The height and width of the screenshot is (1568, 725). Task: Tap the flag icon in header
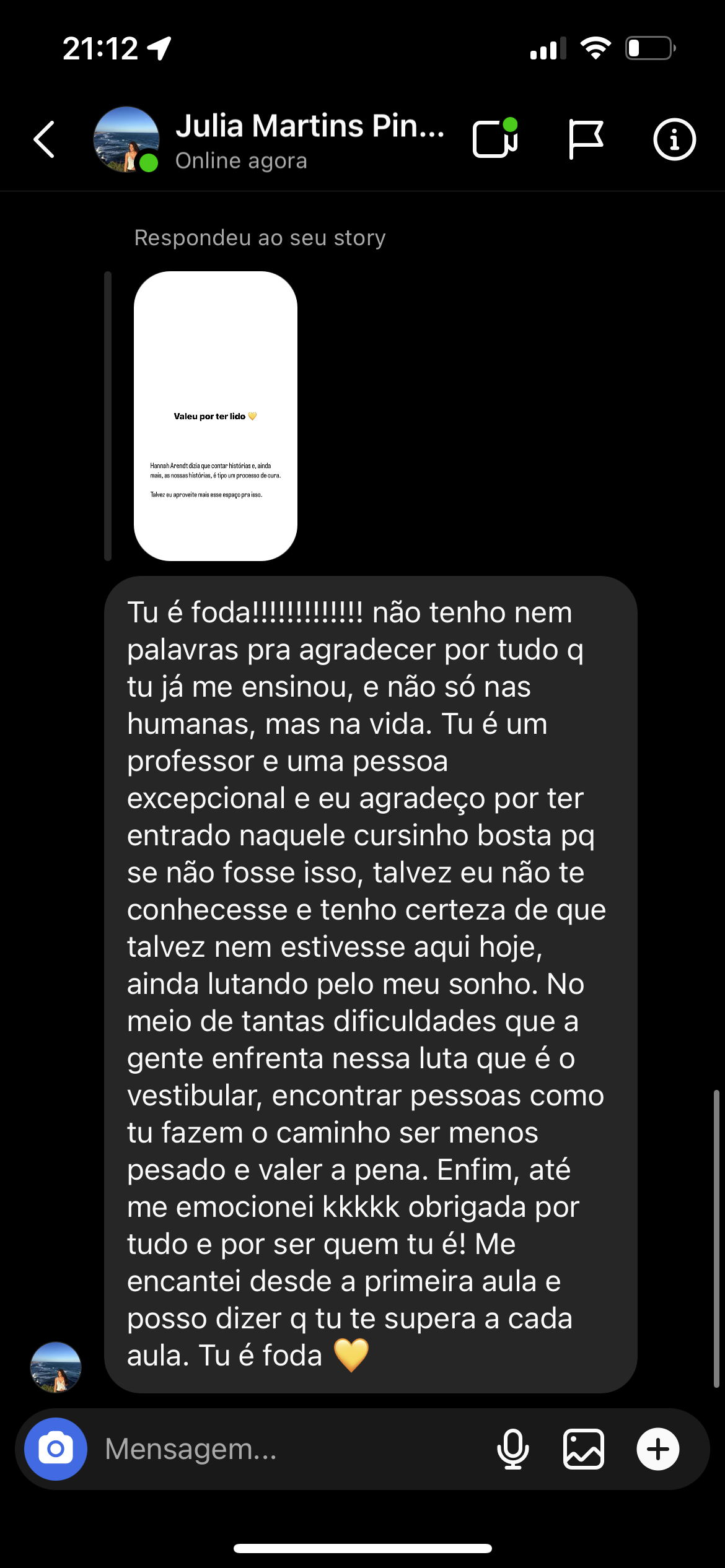point(585,139)
